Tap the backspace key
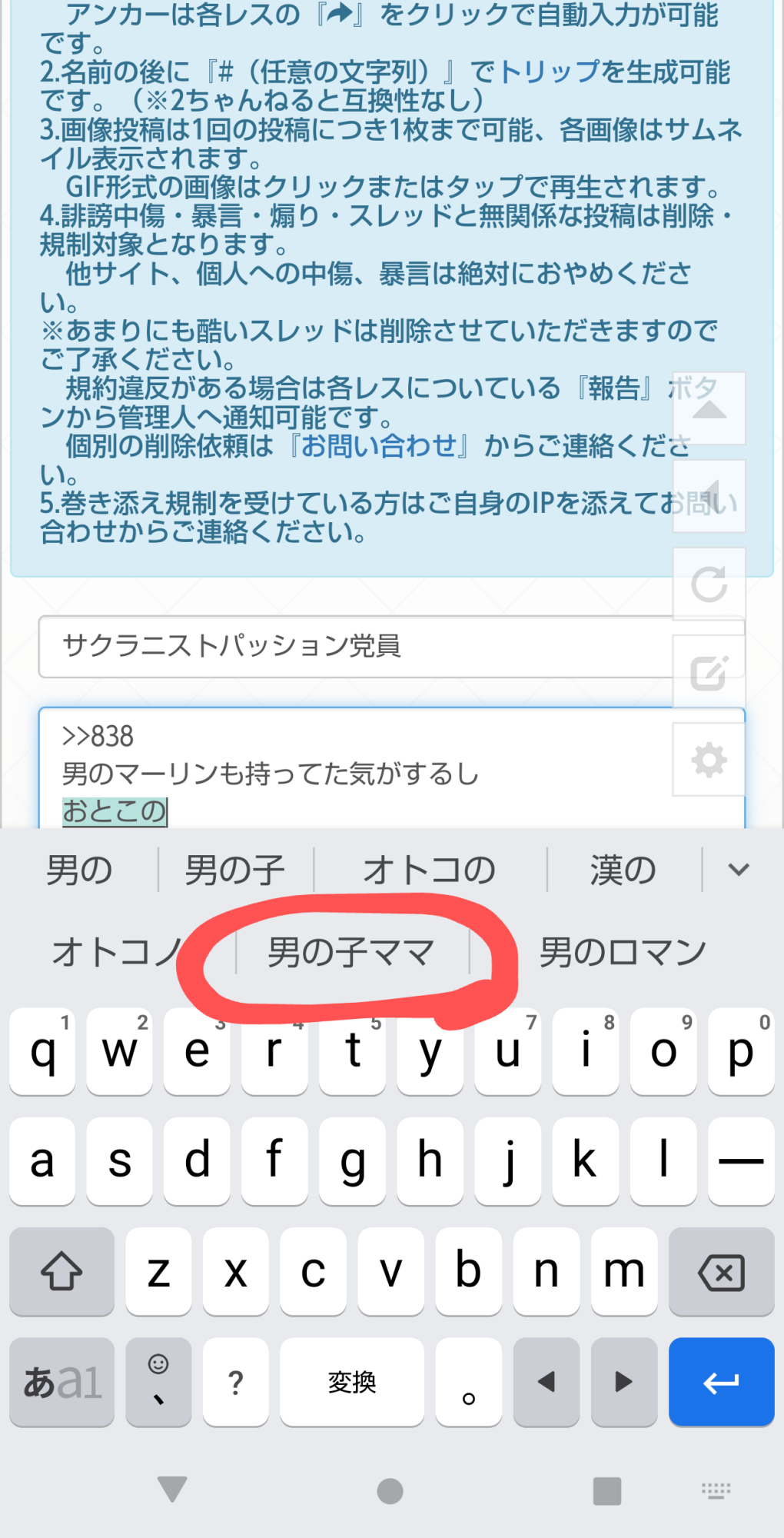 [721, 1273]
